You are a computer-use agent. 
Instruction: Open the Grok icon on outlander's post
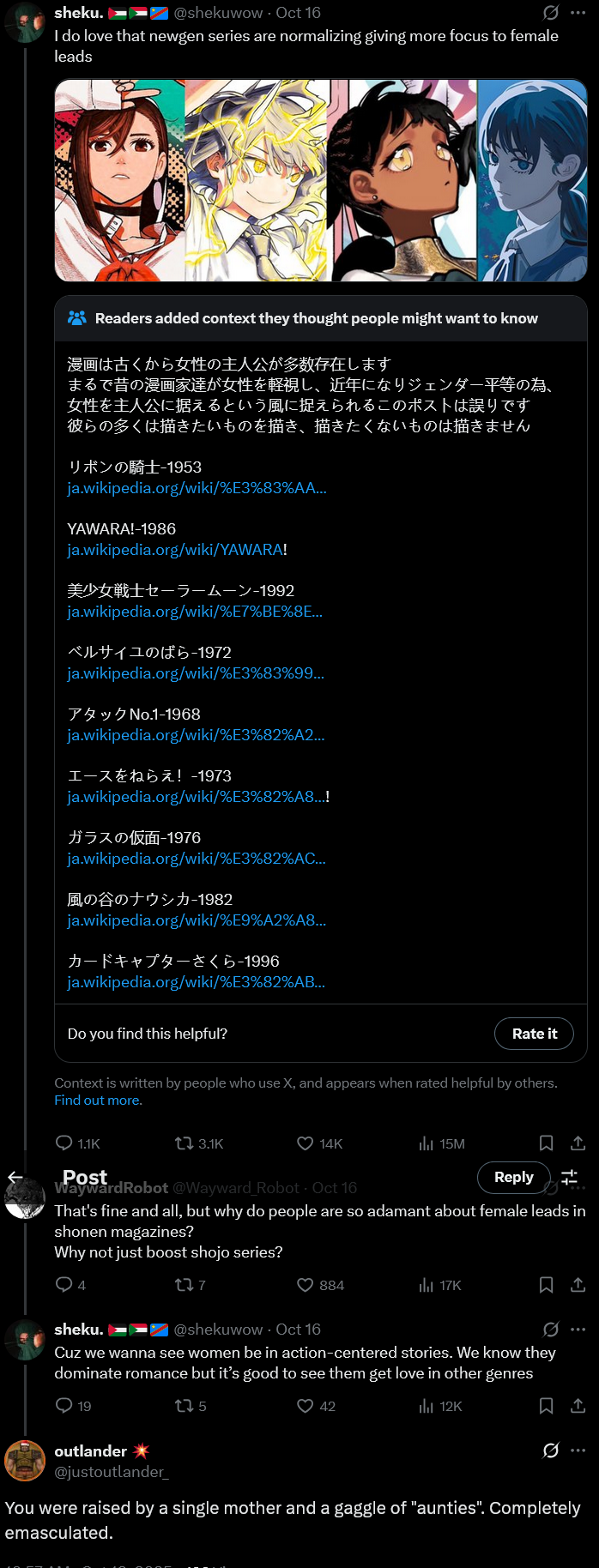551,1450
